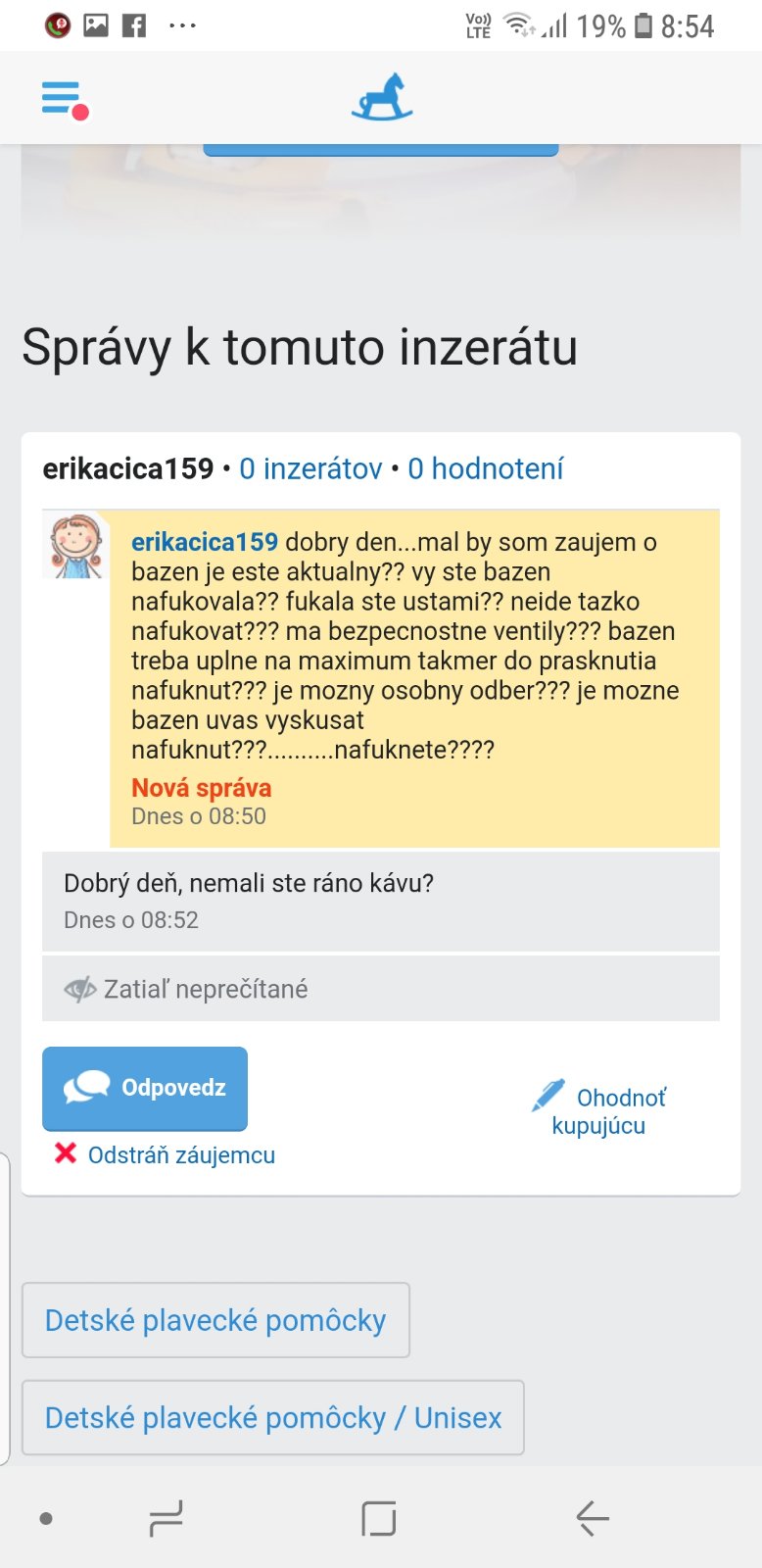The width and height of the screenshot is (762, 1568).
Task: View erikacica159's 0 hodnotení
Action: point(485,469)
